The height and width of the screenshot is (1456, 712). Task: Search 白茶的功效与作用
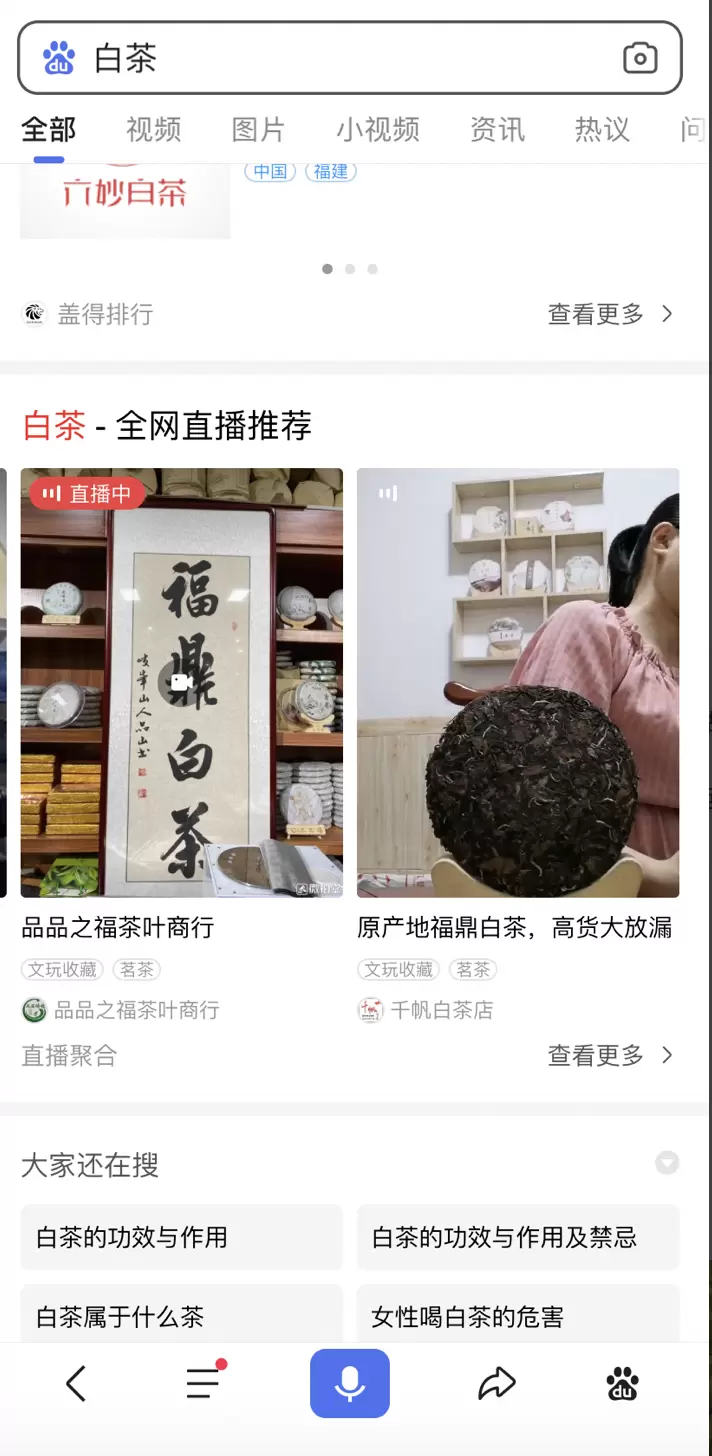click(181, 1237)
